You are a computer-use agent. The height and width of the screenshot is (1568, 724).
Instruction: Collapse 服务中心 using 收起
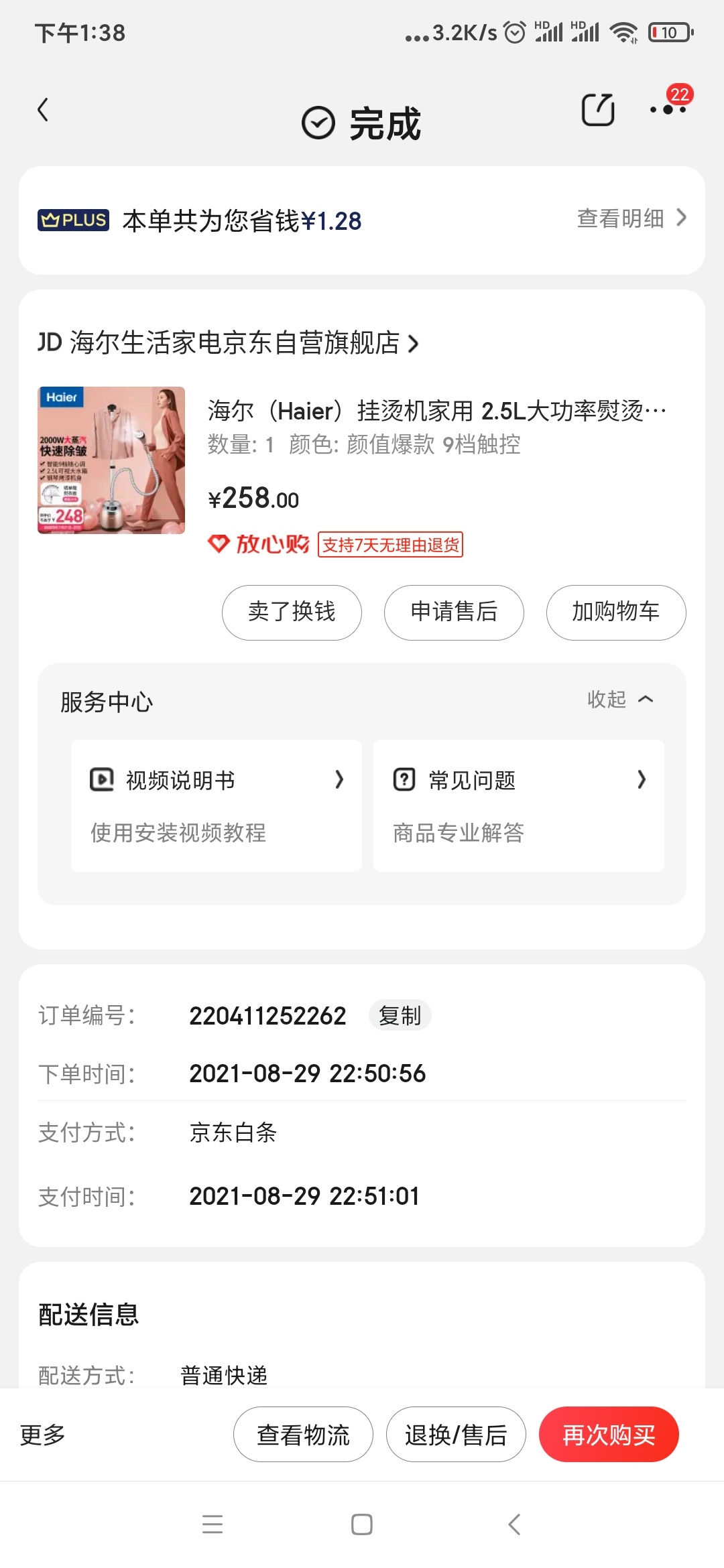[619, 700]
